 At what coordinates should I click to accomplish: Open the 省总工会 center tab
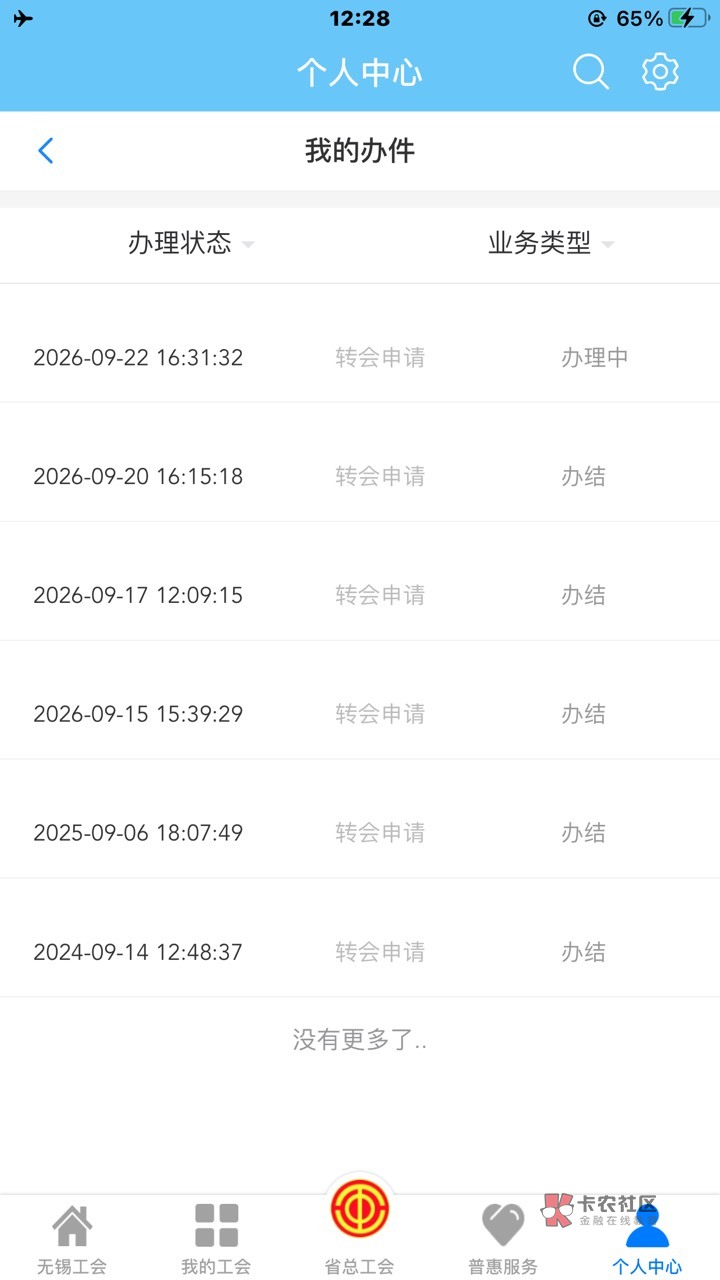coord(360,1226)
